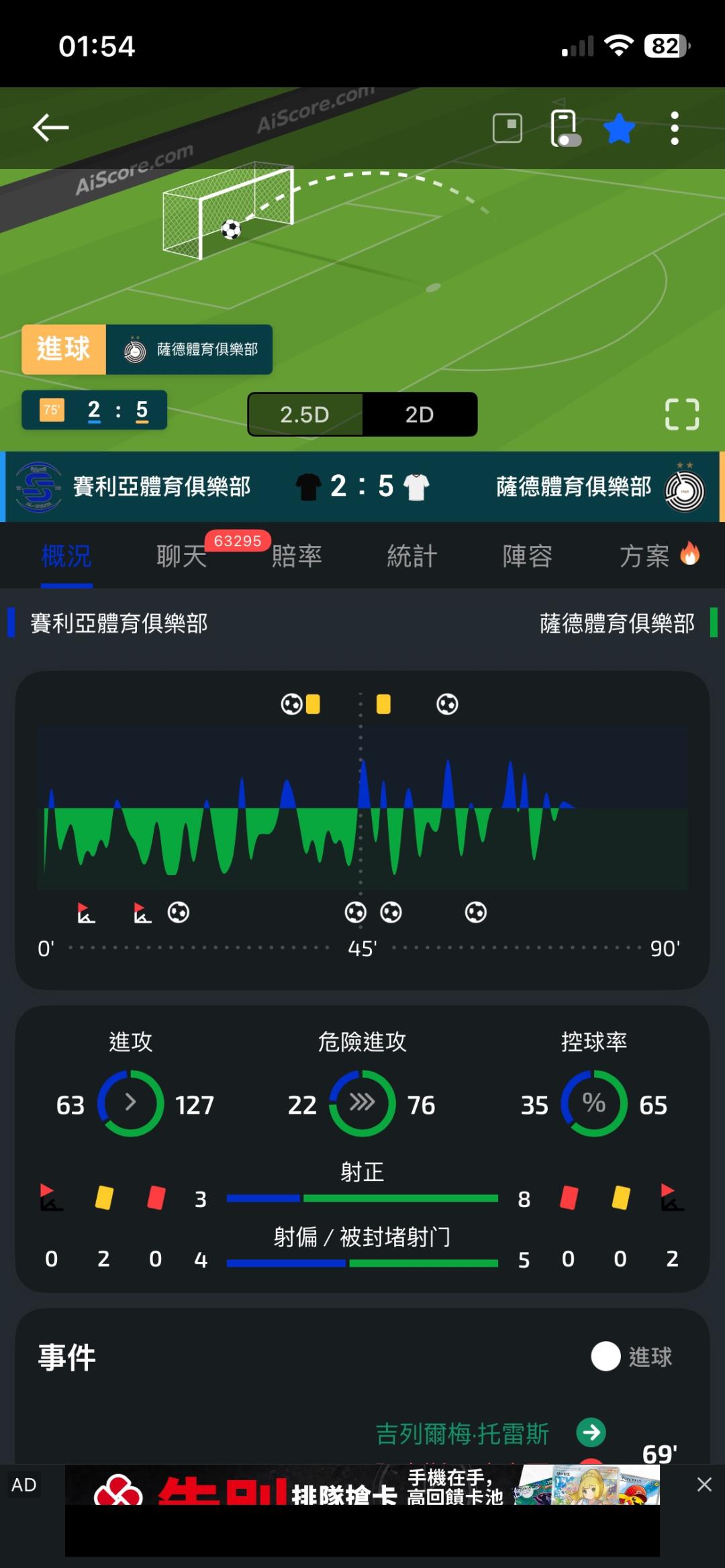This screenshot has width=725, height=1568.
Task: Switch to the 賠率 tab
Action: tap(297, 556)
